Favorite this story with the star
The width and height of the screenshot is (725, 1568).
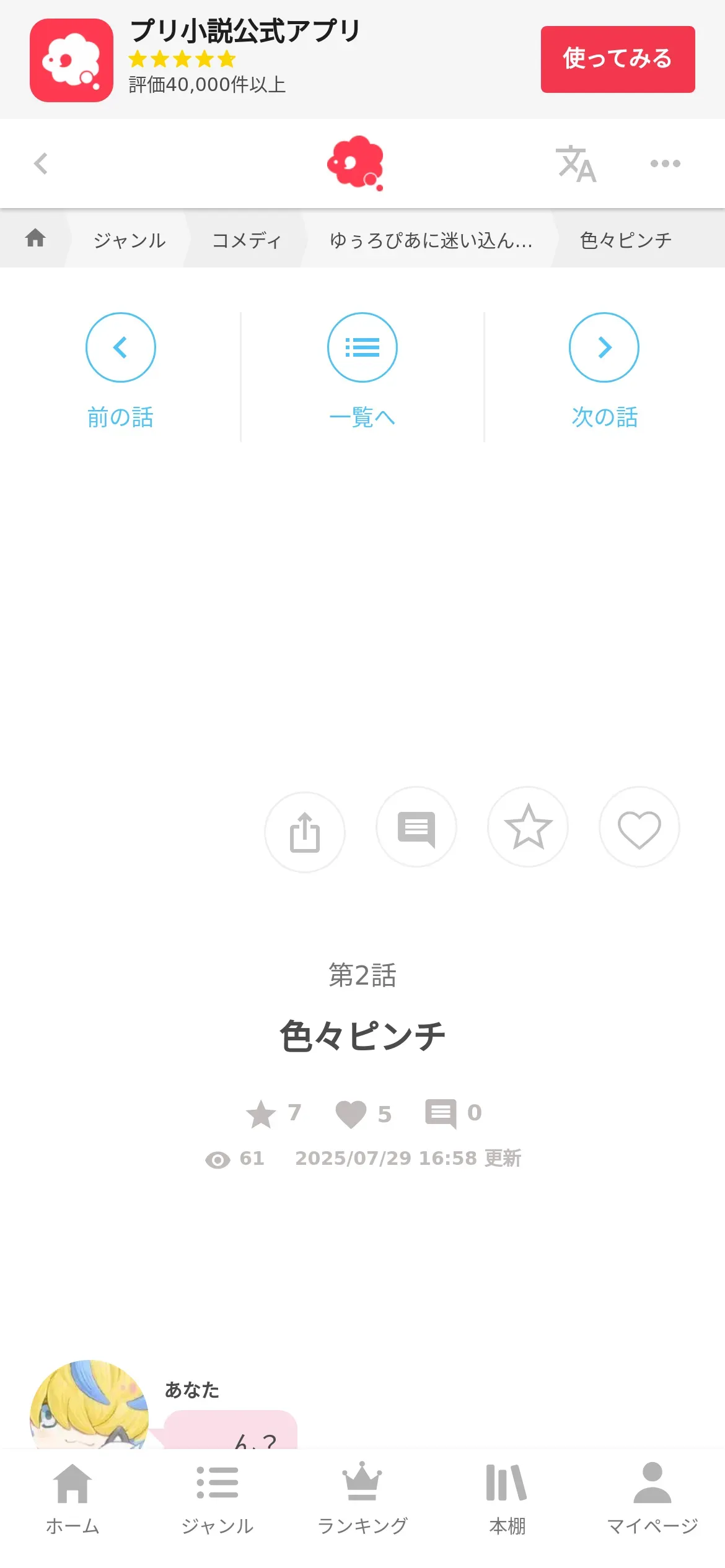[x=528, y=827]
